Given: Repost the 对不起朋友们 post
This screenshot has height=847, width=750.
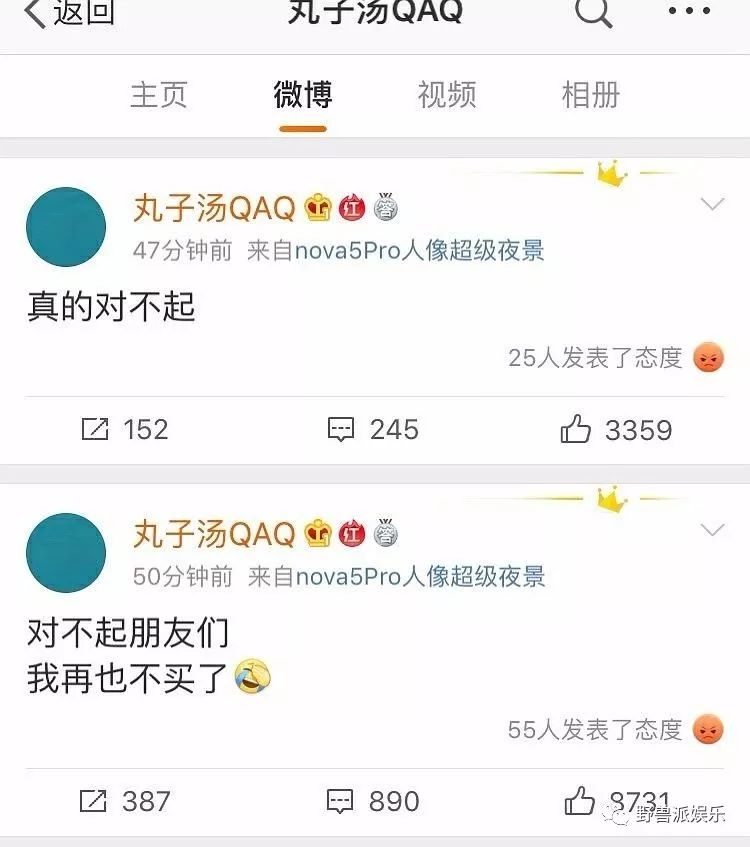Looking at the screenshot, I should [x=124, y=801].
